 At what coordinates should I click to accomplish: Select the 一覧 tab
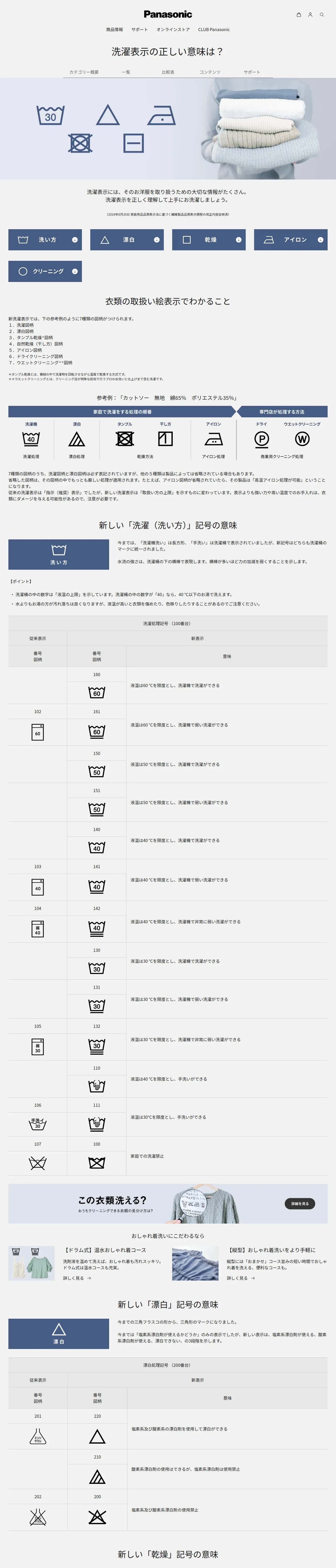126,72
